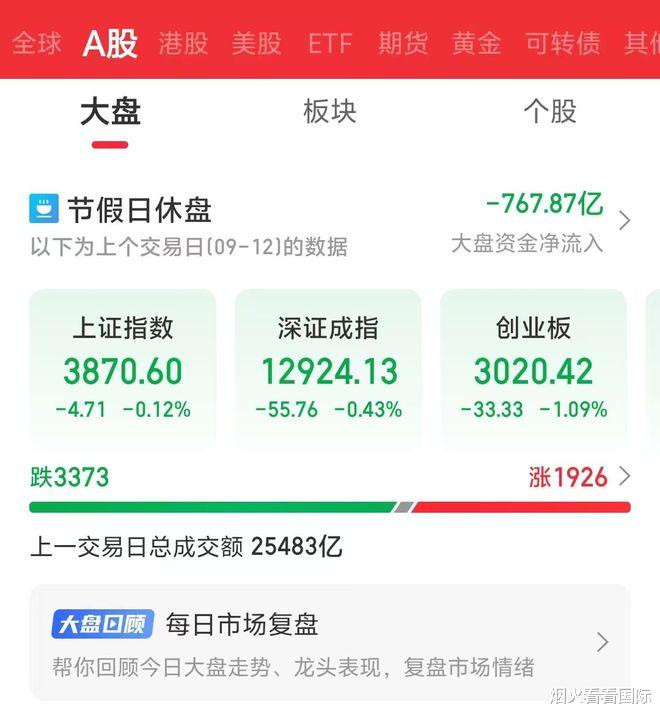Open the 板块 sub-tab
The width and height of the screenshot is (660, 715).
click(330, 111)
